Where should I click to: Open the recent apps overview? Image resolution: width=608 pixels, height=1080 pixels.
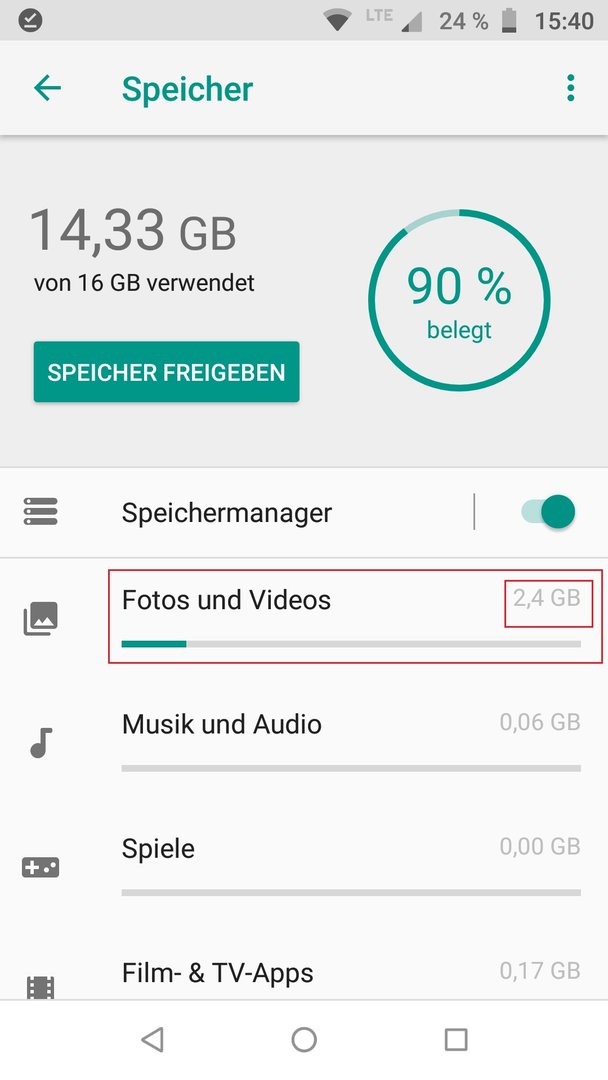pos(456,1039)
